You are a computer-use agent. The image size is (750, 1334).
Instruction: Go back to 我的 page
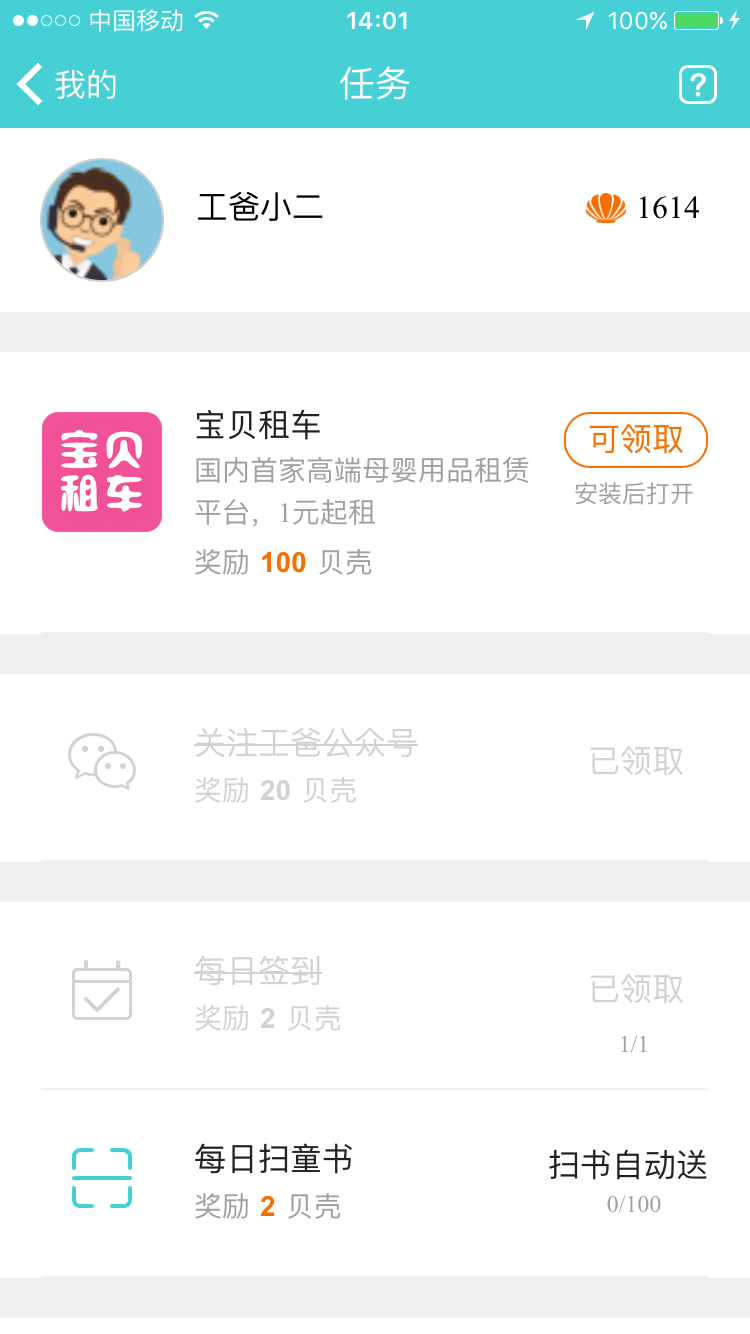pyautogui.click(x=67, y=85)
